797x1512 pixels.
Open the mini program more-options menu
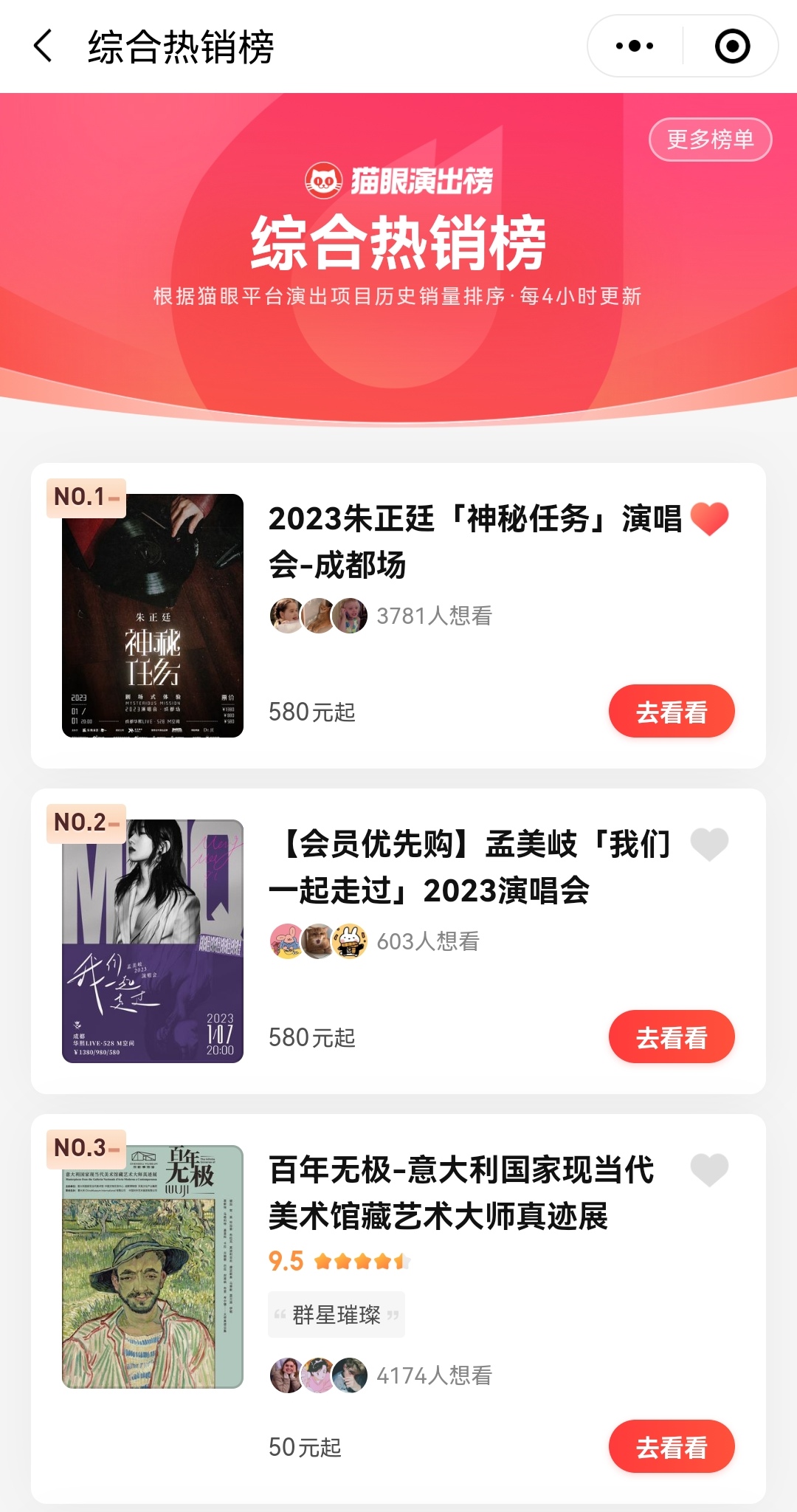(x=635, y=47)
